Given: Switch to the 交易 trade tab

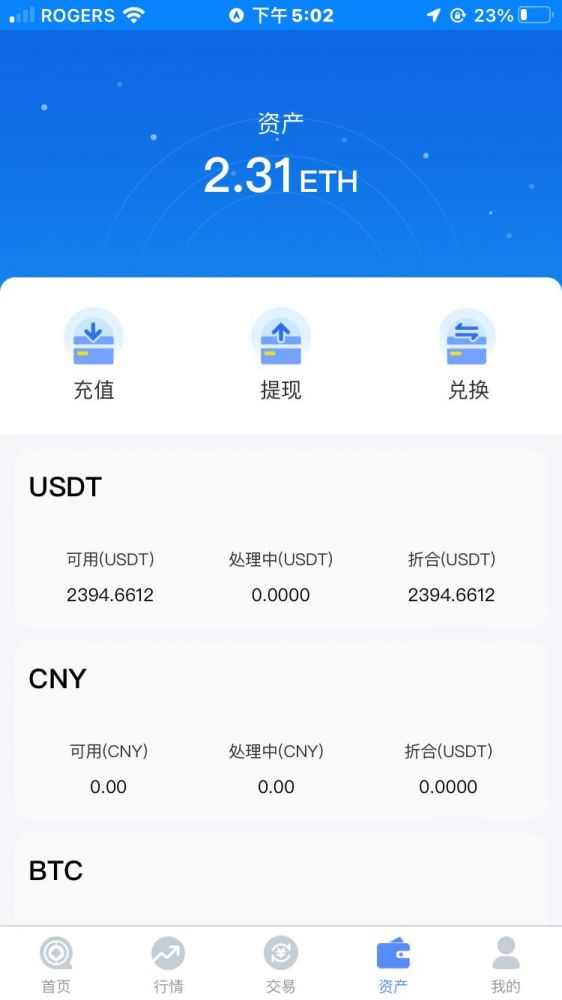Looking at the screenshot, I should pos(281,964).
